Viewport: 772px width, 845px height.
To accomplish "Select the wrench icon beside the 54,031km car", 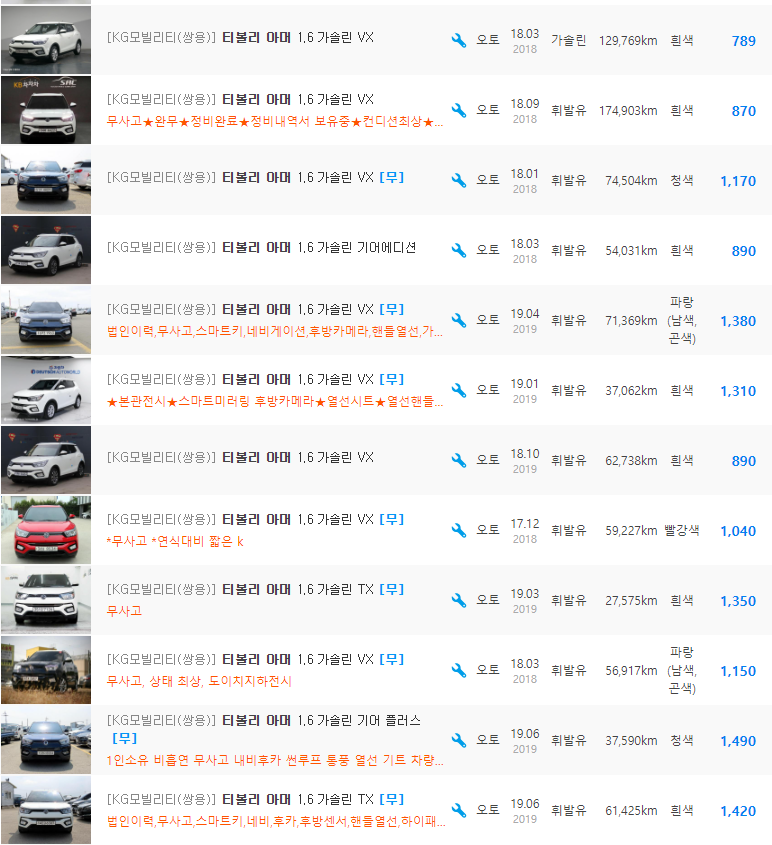I will pyautogui.click(x=458, y=250).
